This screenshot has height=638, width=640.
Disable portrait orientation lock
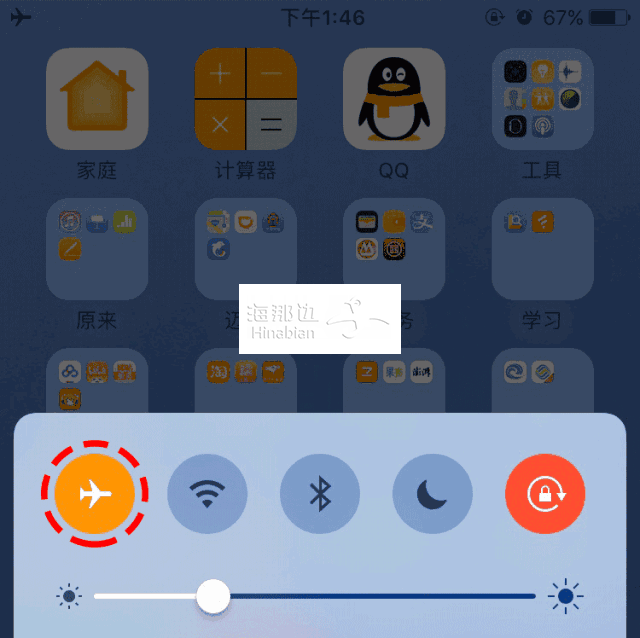point(545,493)
